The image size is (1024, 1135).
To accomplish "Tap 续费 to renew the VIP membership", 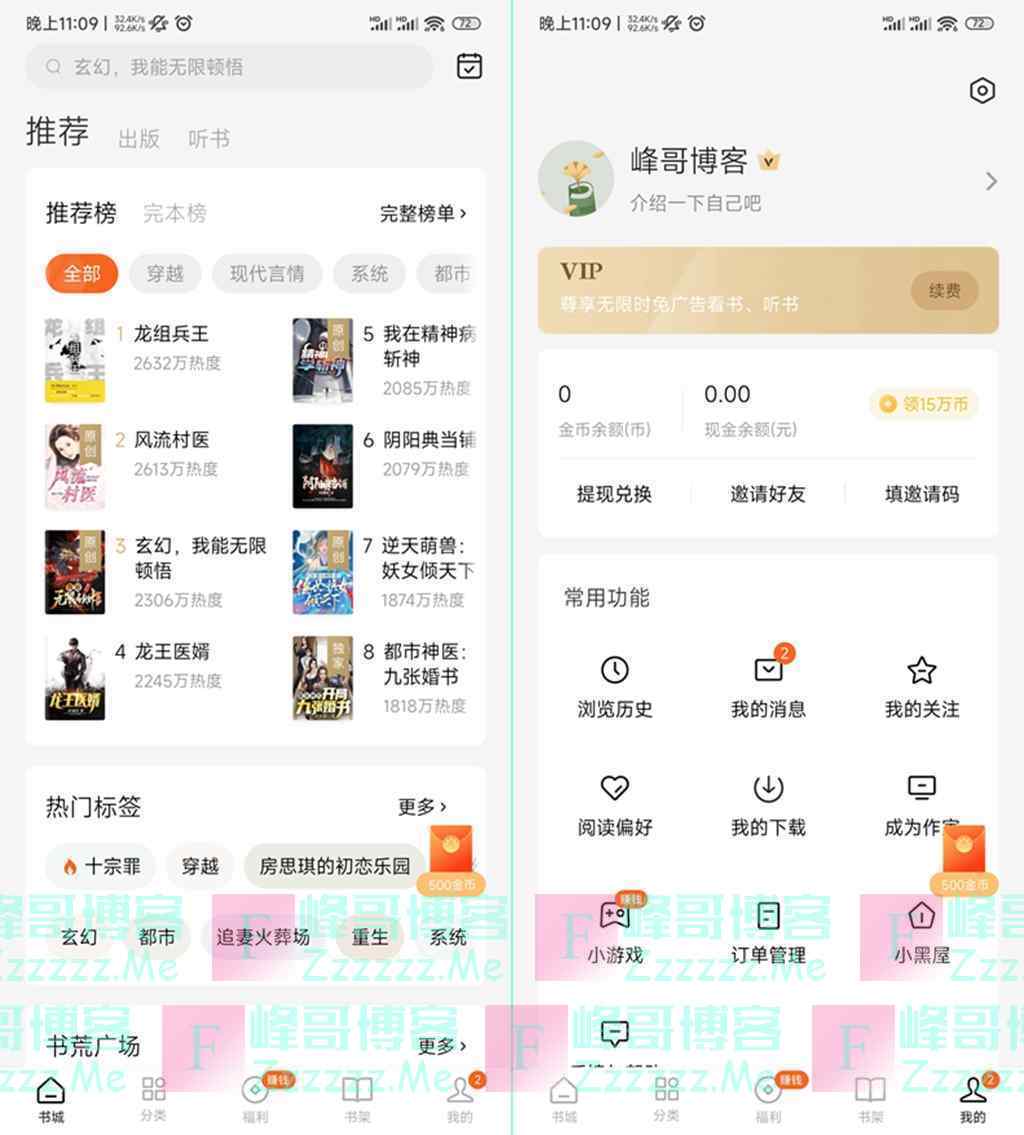I will (944, 291).
